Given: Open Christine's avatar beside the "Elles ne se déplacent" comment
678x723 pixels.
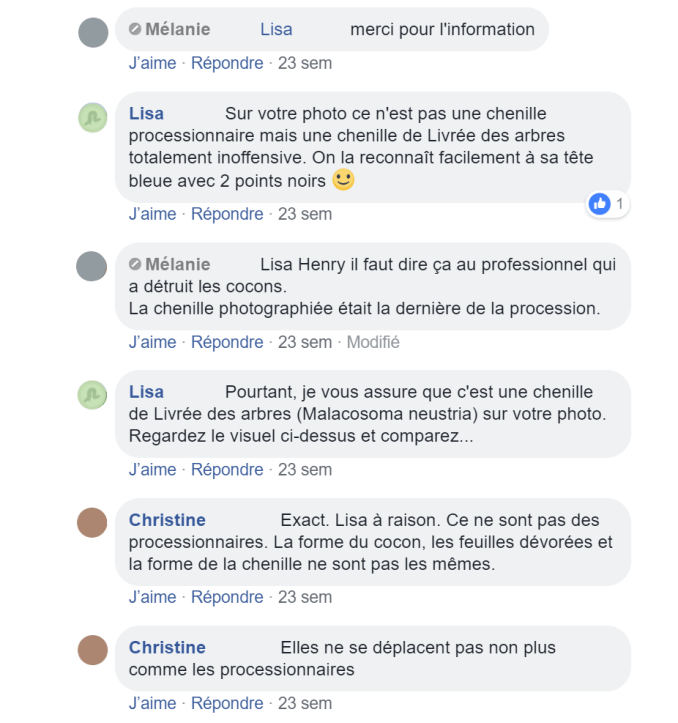Looking at the screenshot, I should (x=93, y=650).
